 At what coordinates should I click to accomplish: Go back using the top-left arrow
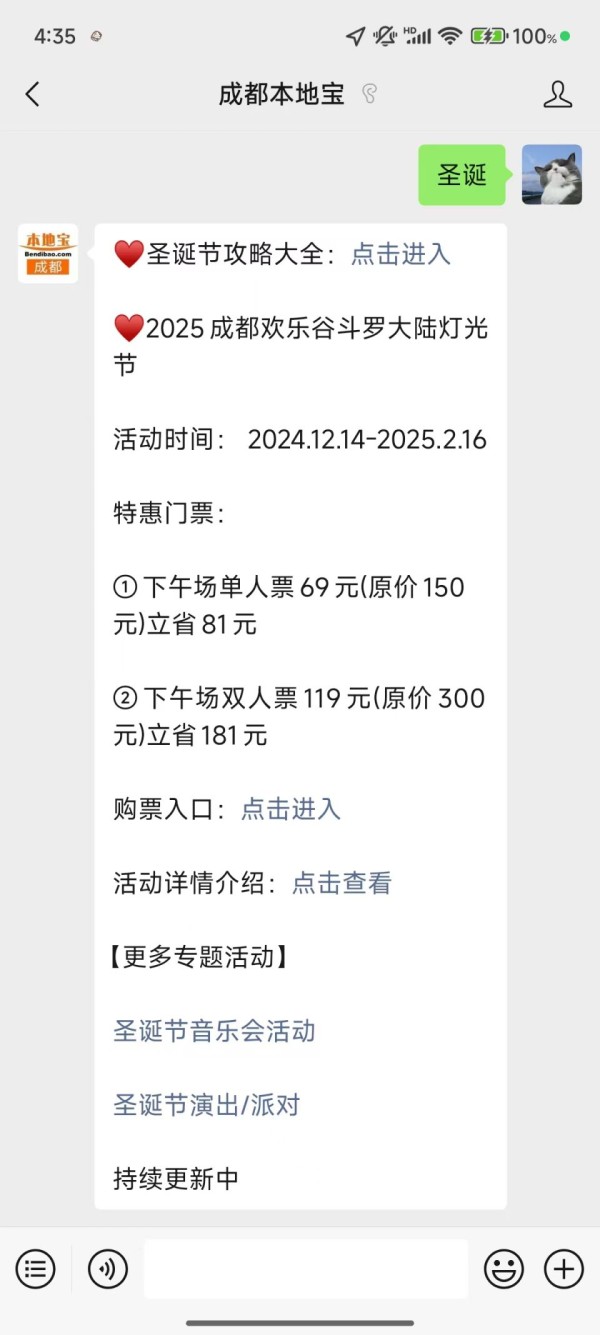point(33,95)
